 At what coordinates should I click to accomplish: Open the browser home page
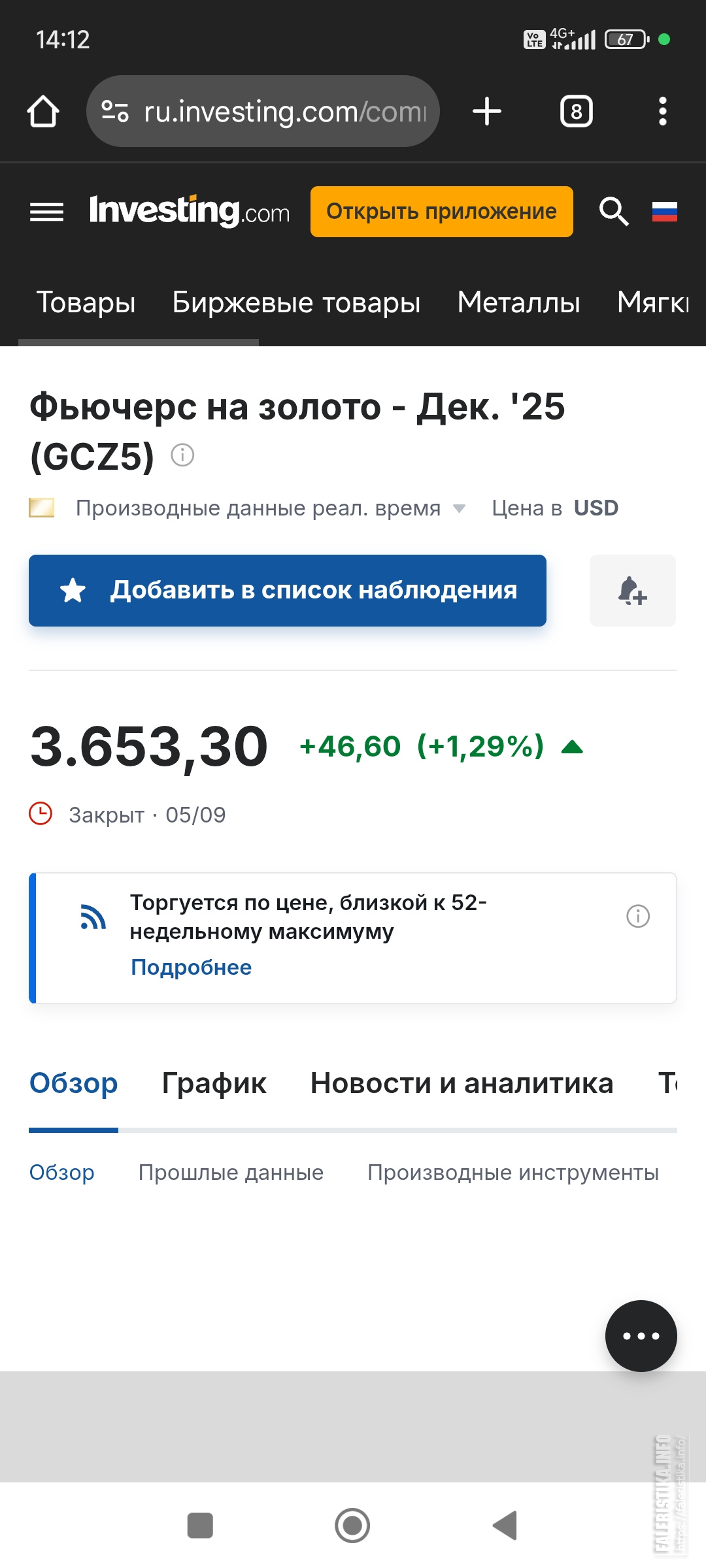tap(43, 112)
